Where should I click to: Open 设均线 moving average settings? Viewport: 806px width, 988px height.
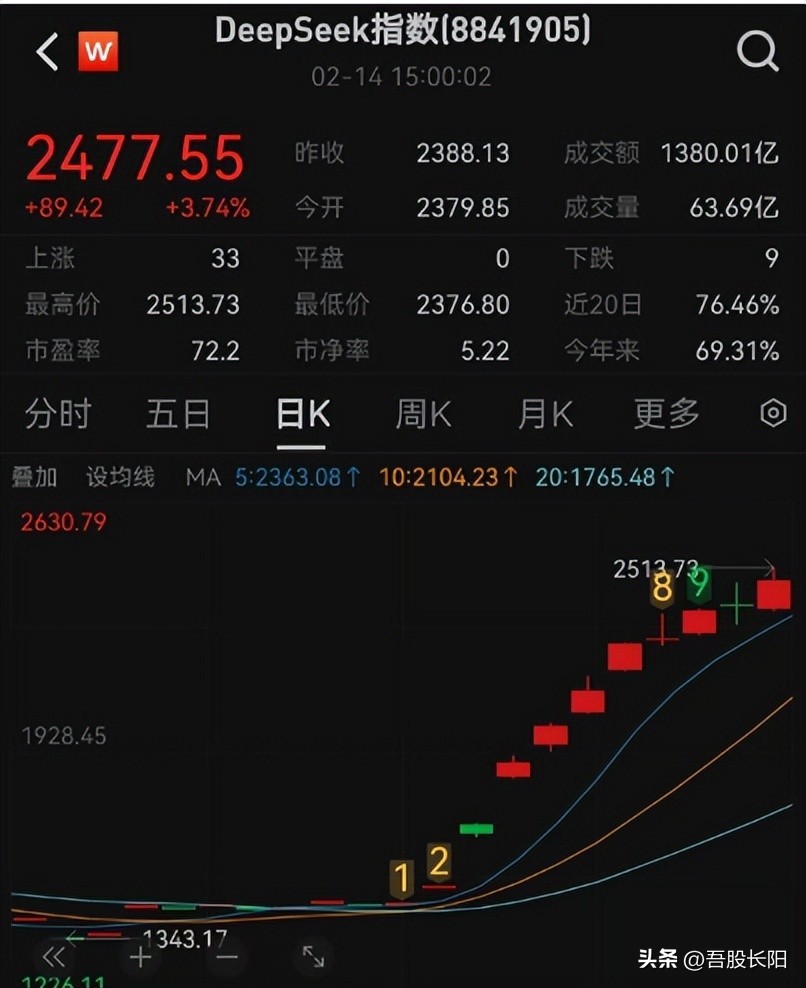(120, 477)
